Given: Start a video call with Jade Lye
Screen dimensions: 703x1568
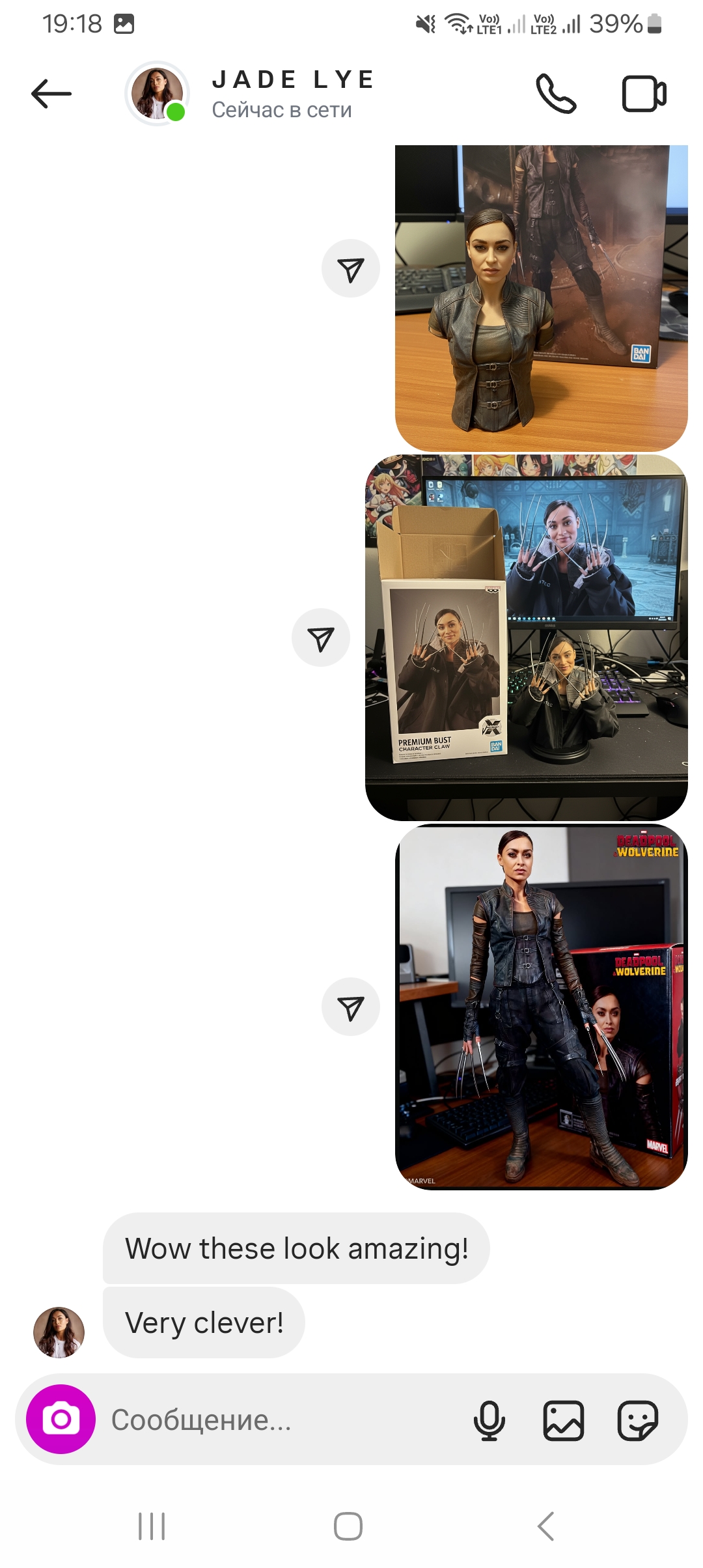Looking at the screenshot, I should point(644,94).
